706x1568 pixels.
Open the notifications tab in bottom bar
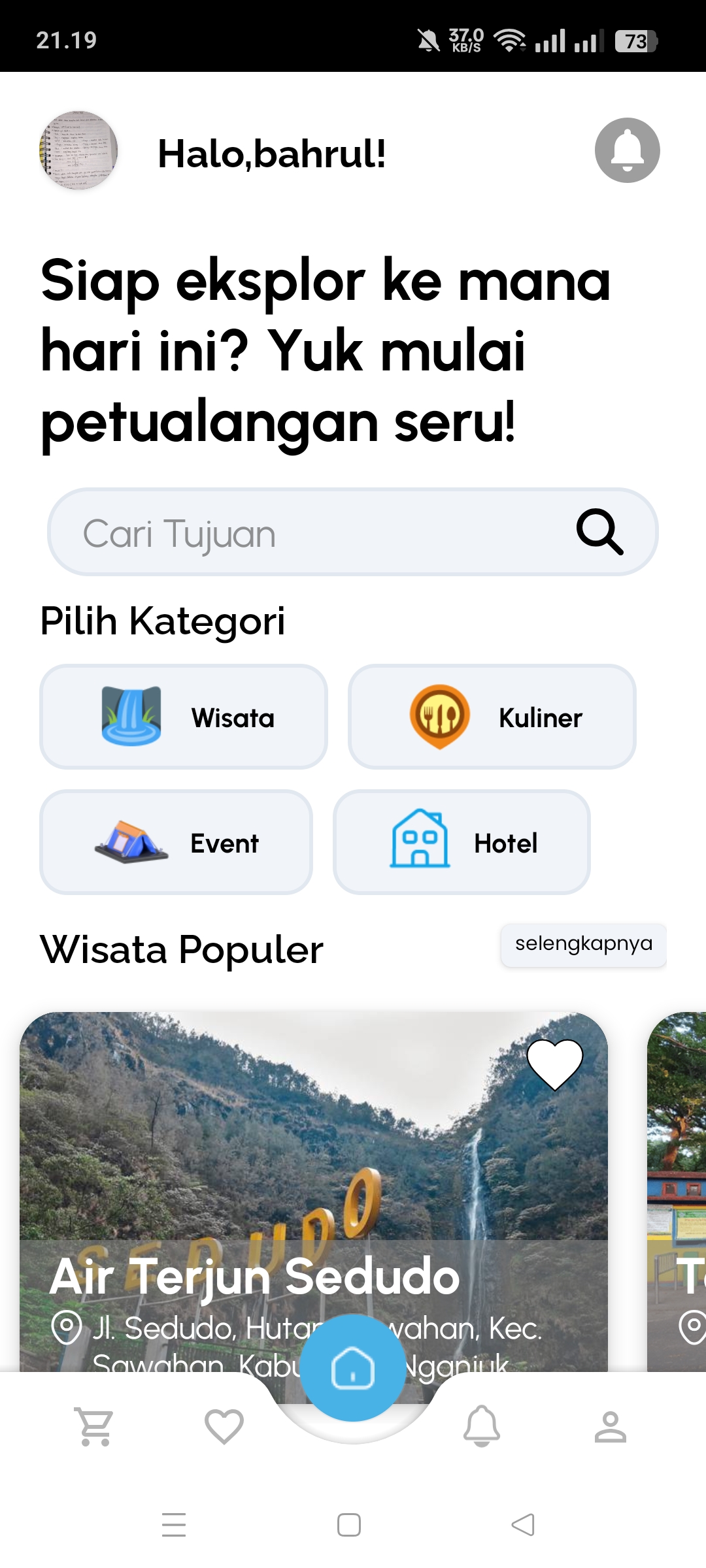pyautogui.click(x=482, y=1426)
